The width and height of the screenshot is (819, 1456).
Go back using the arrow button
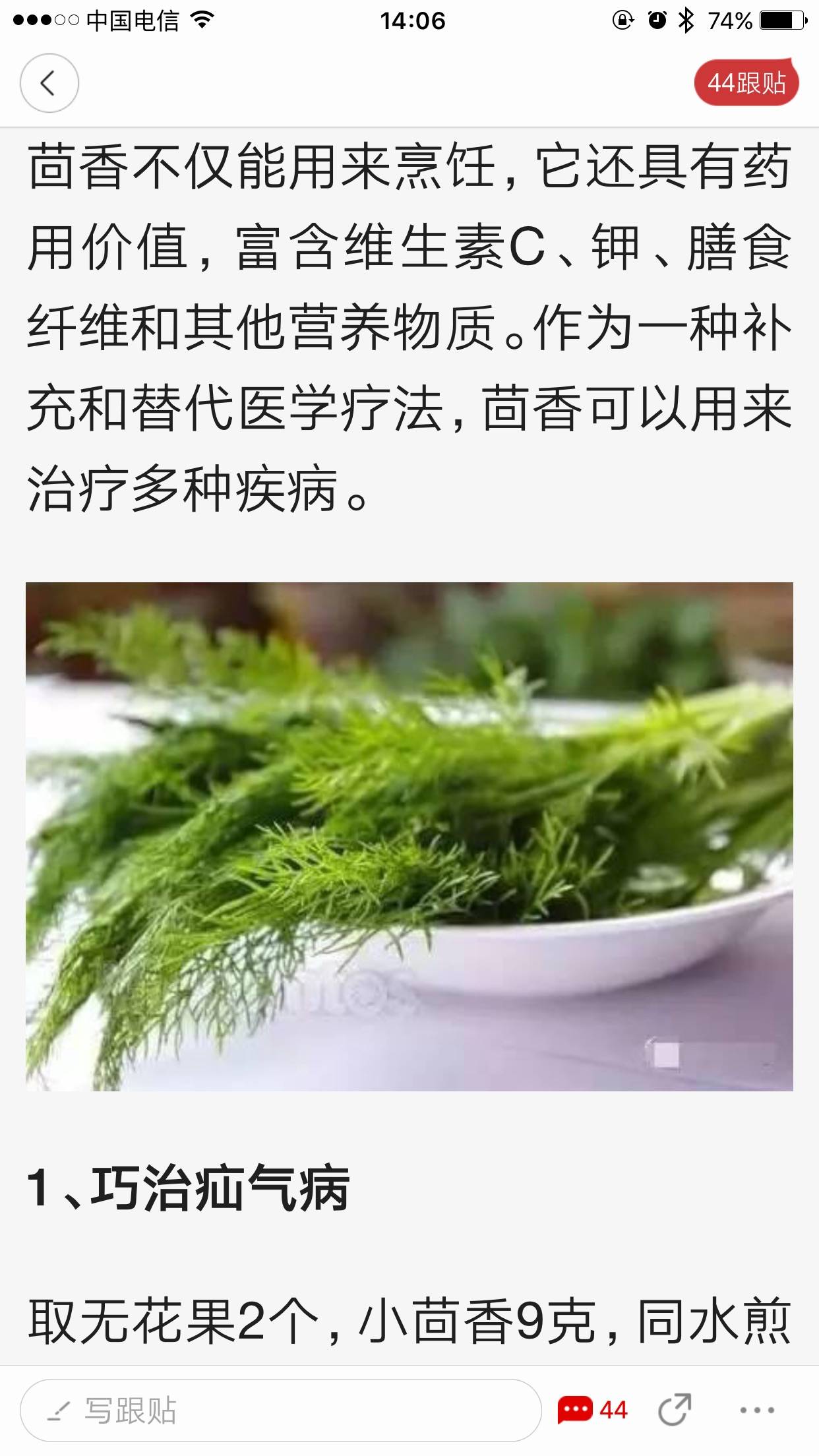[x=49, y=84]
